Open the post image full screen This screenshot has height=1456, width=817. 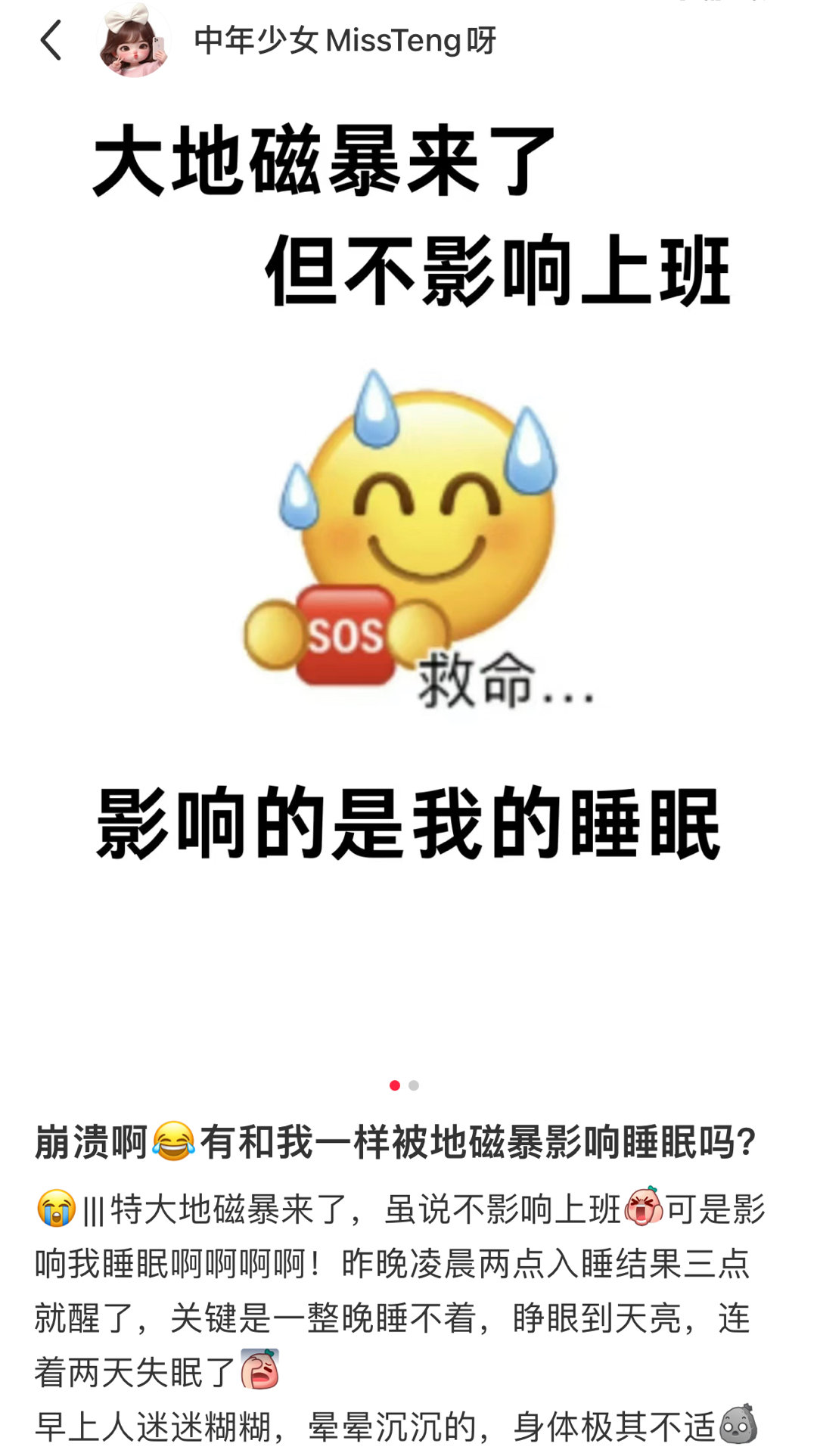[408, 575]
